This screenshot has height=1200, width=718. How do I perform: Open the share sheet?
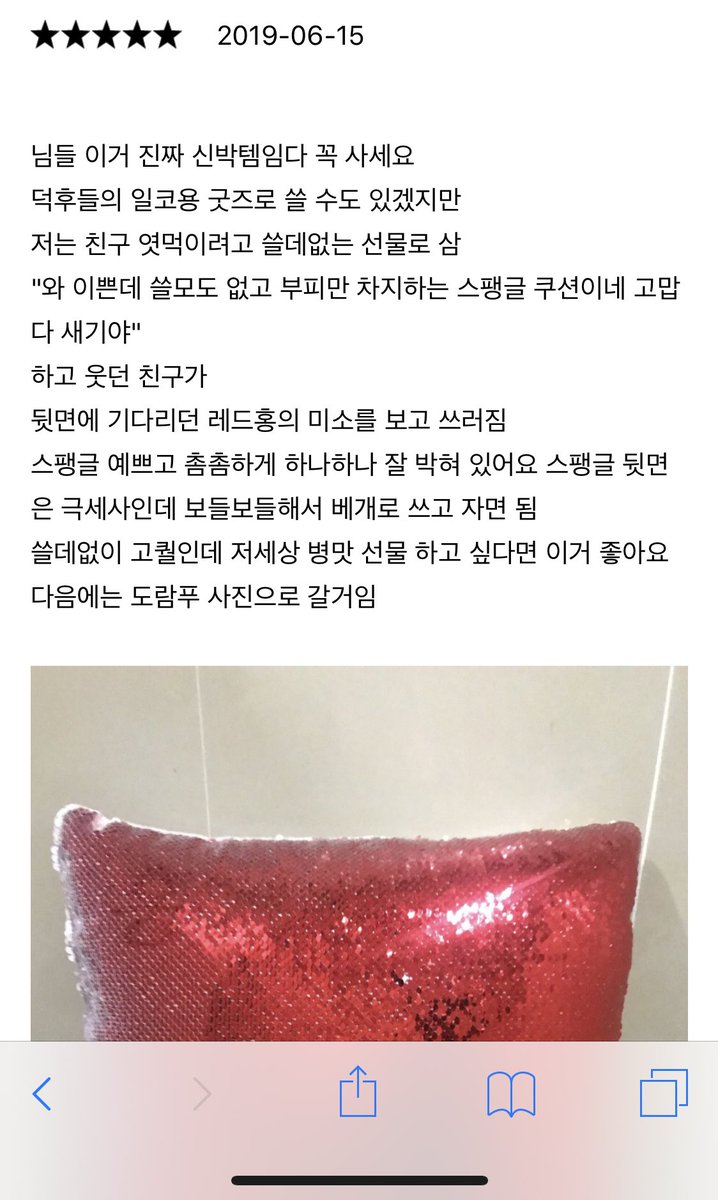[x=358, y=1092]
